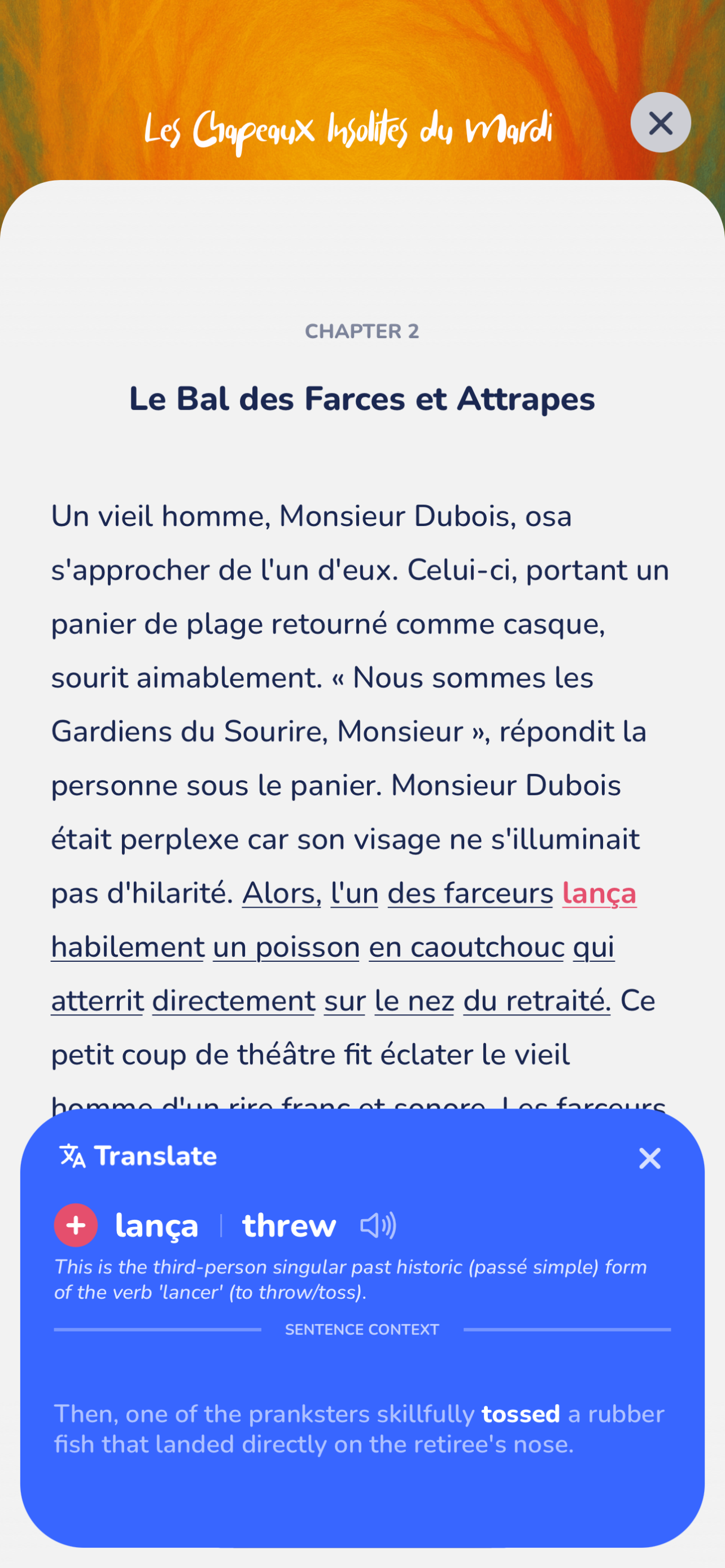Look up the word Alors

(281, 893)
